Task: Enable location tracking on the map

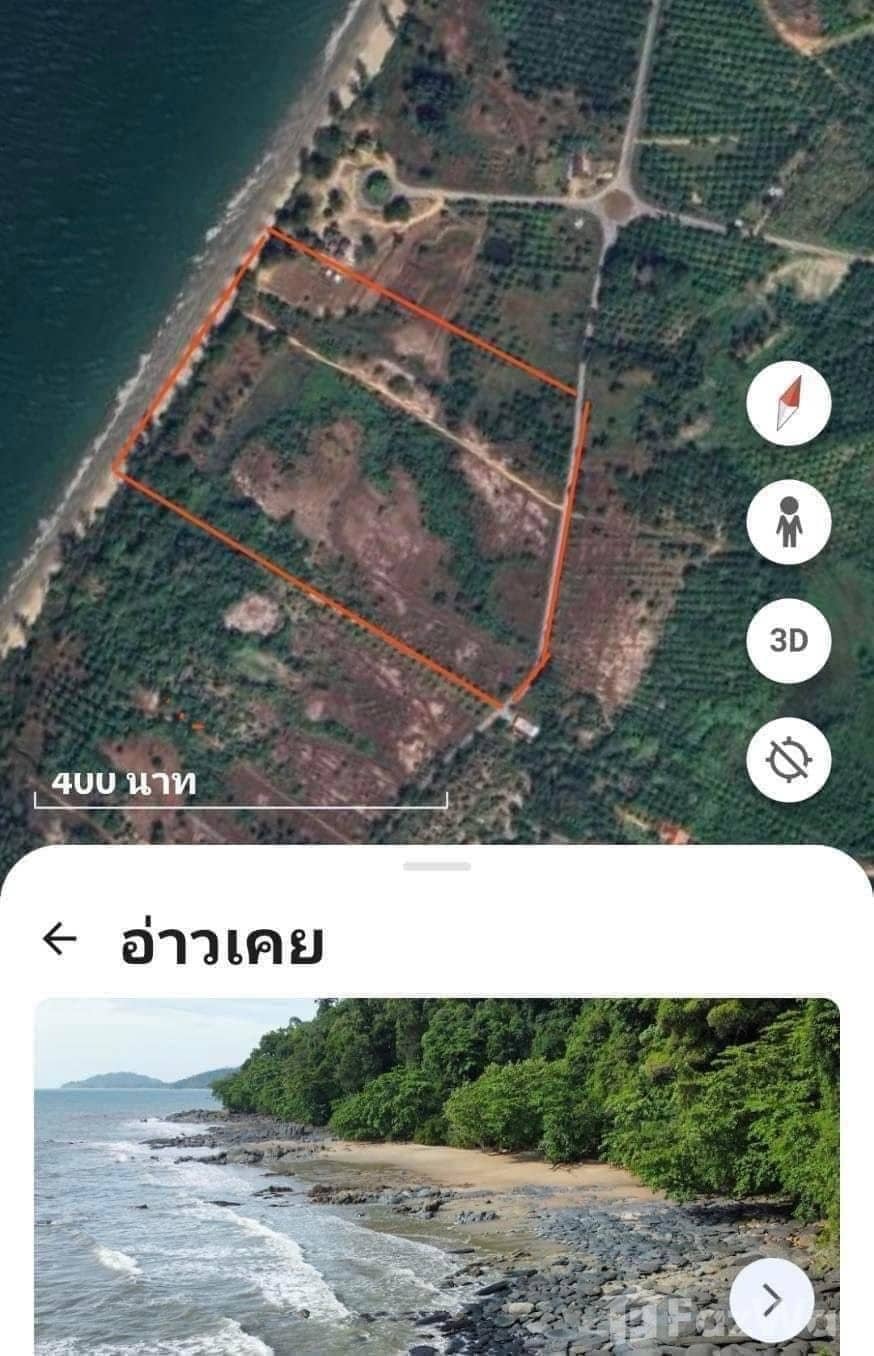Action: click(x=791, y=759)
